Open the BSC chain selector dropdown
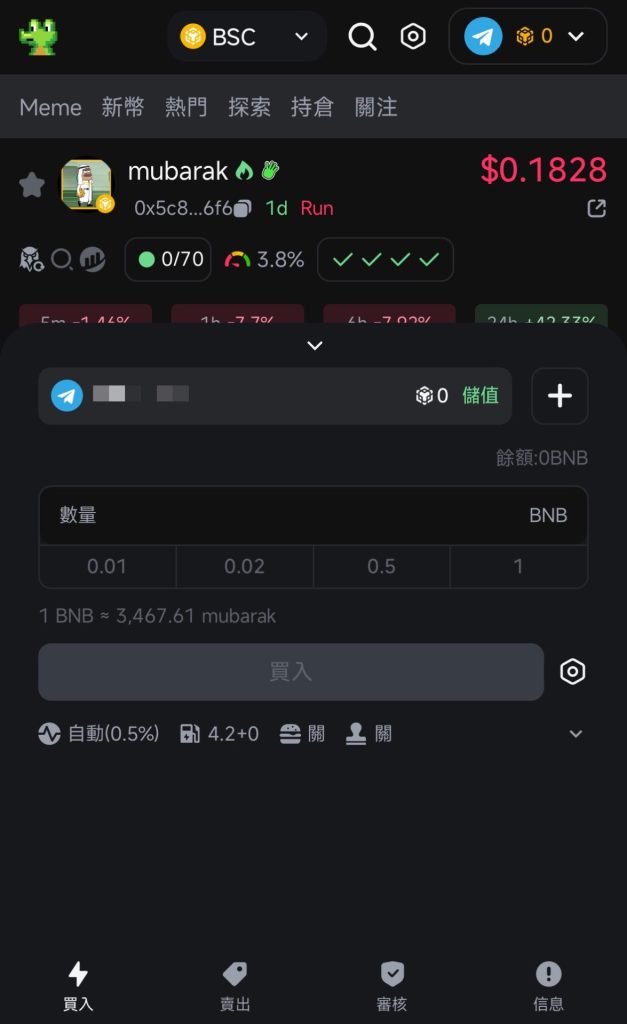 click(245, 37)
